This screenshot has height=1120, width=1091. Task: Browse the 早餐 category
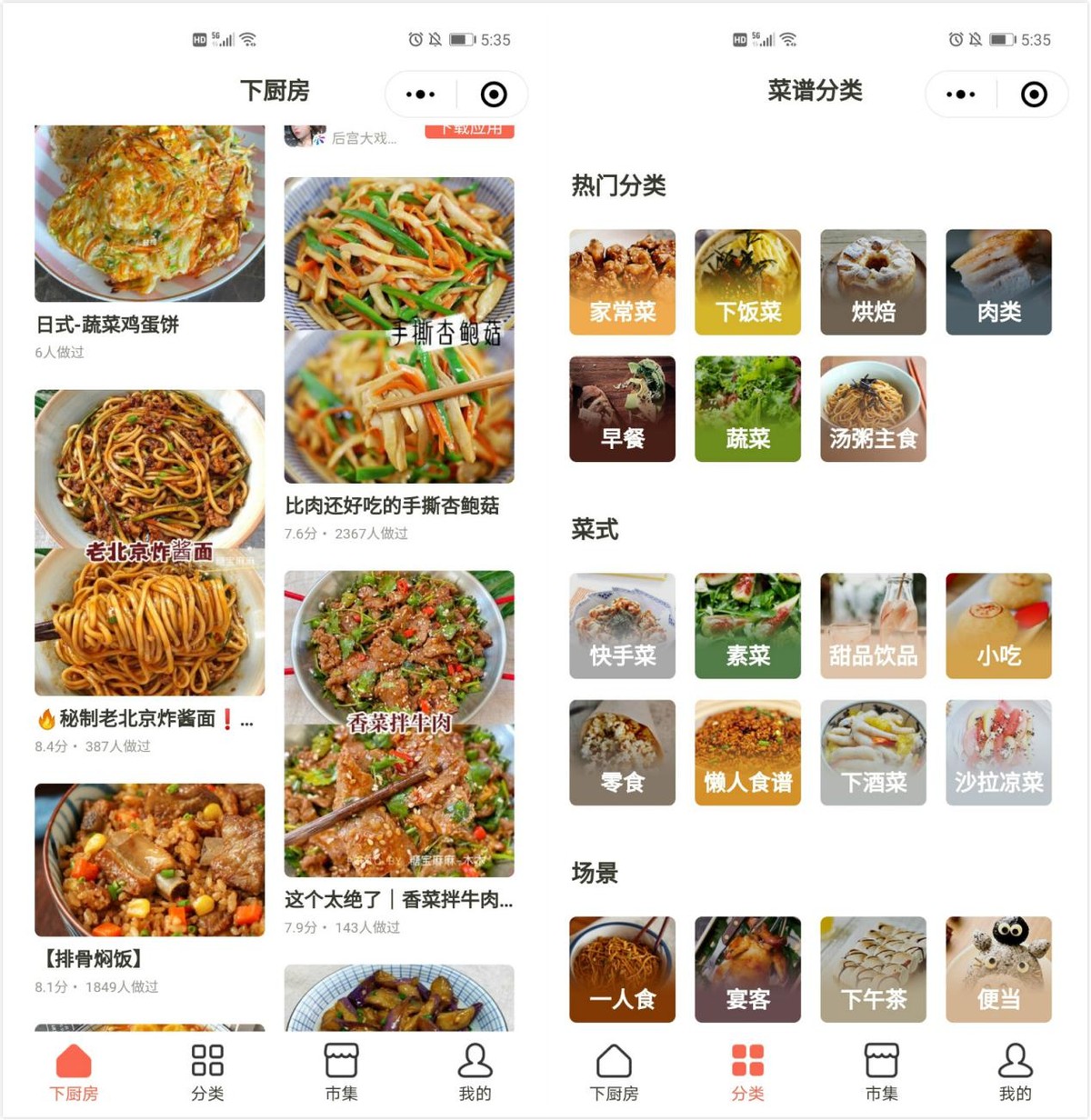[x=622, y=408]
